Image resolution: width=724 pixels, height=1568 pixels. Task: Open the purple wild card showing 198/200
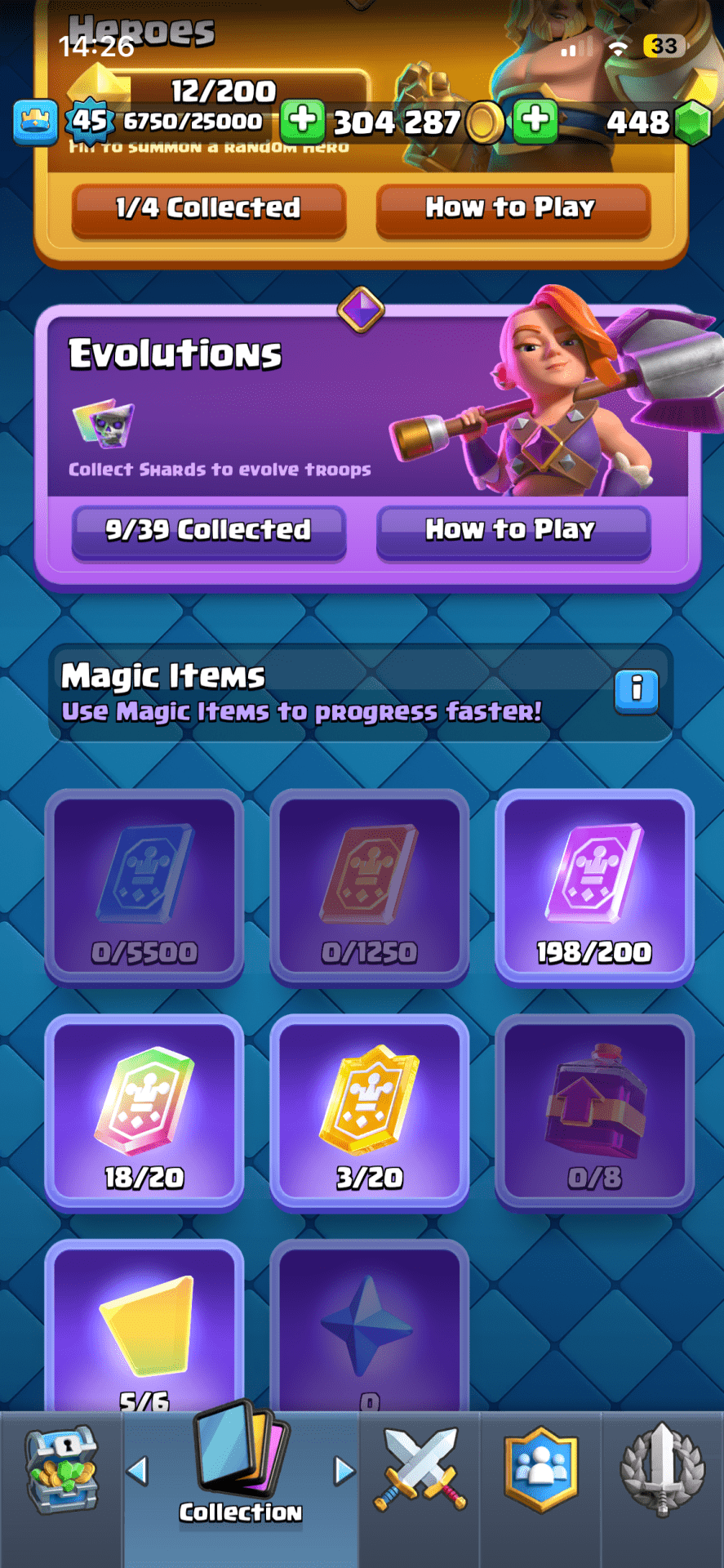(594, 889)
